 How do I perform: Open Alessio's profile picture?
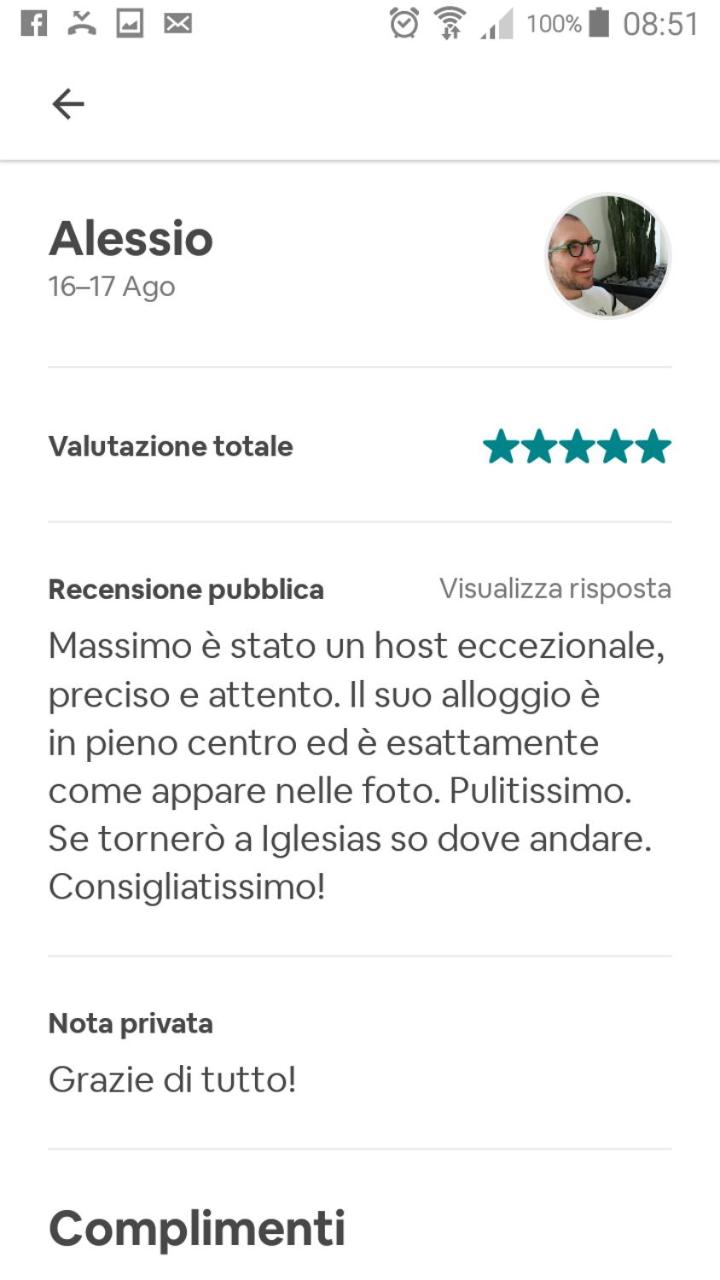(x=608, y=256)
